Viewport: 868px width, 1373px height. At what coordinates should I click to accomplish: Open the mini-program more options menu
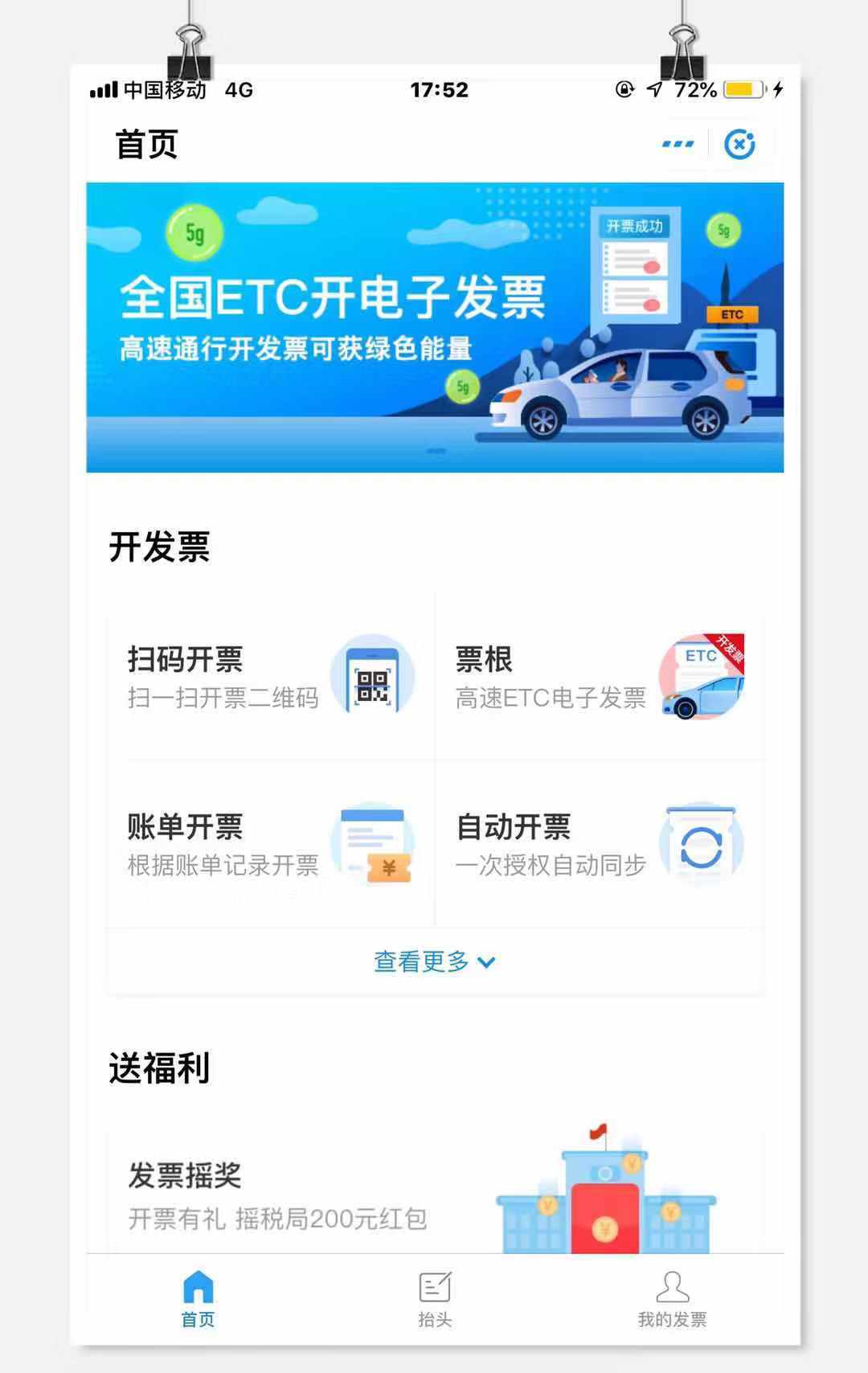(x=678, y=145)
